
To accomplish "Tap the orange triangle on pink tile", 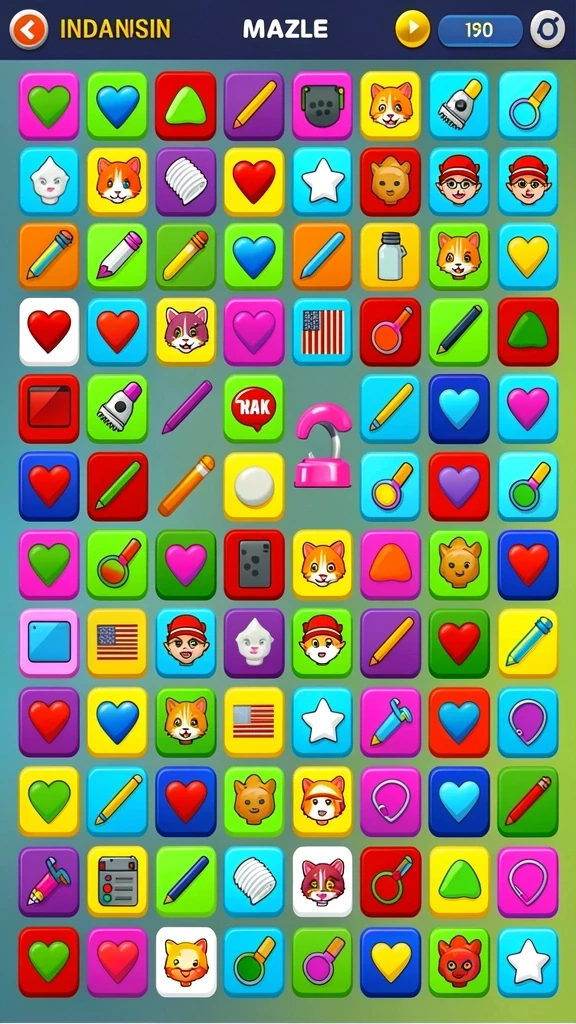I will pos(391,564).
